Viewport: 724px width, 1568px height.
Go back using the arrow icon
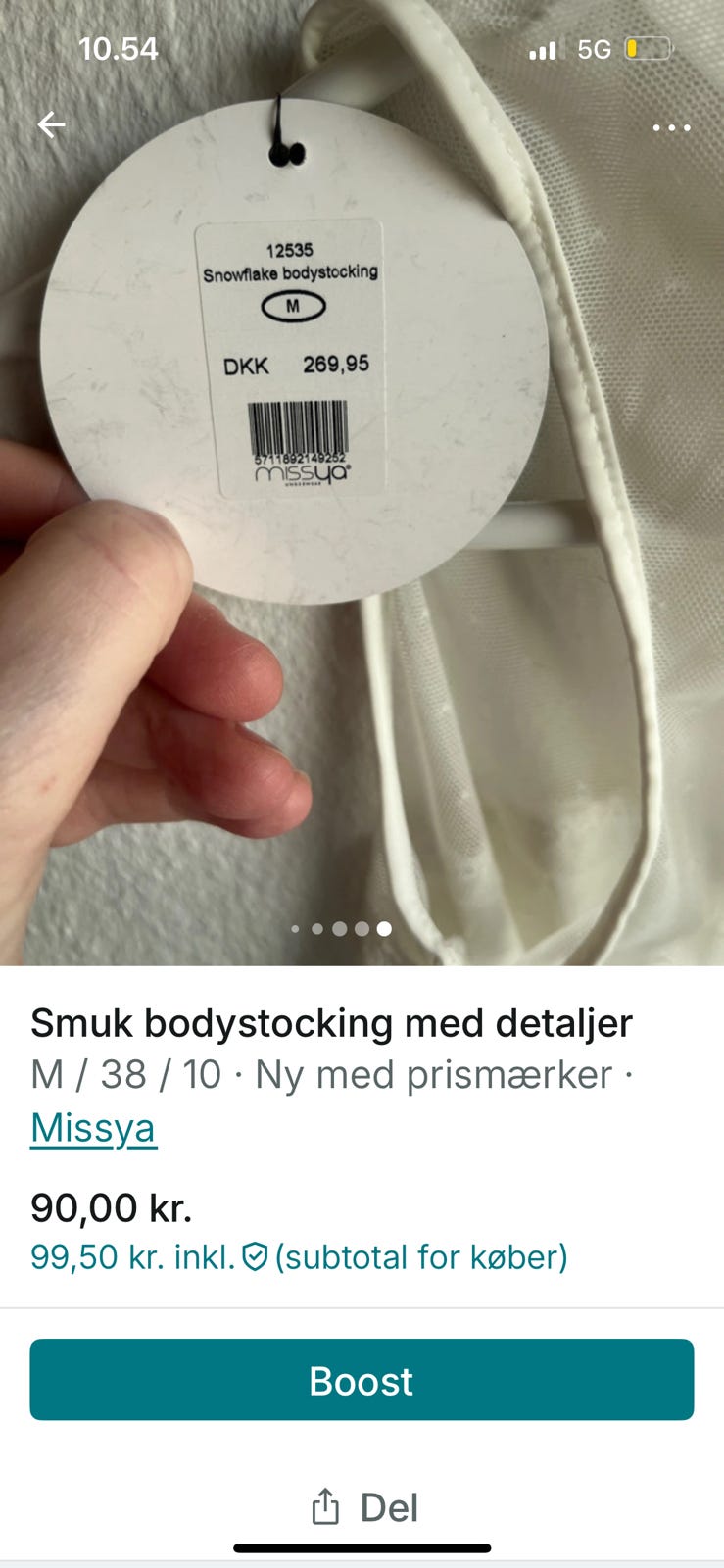pos(51,124)
